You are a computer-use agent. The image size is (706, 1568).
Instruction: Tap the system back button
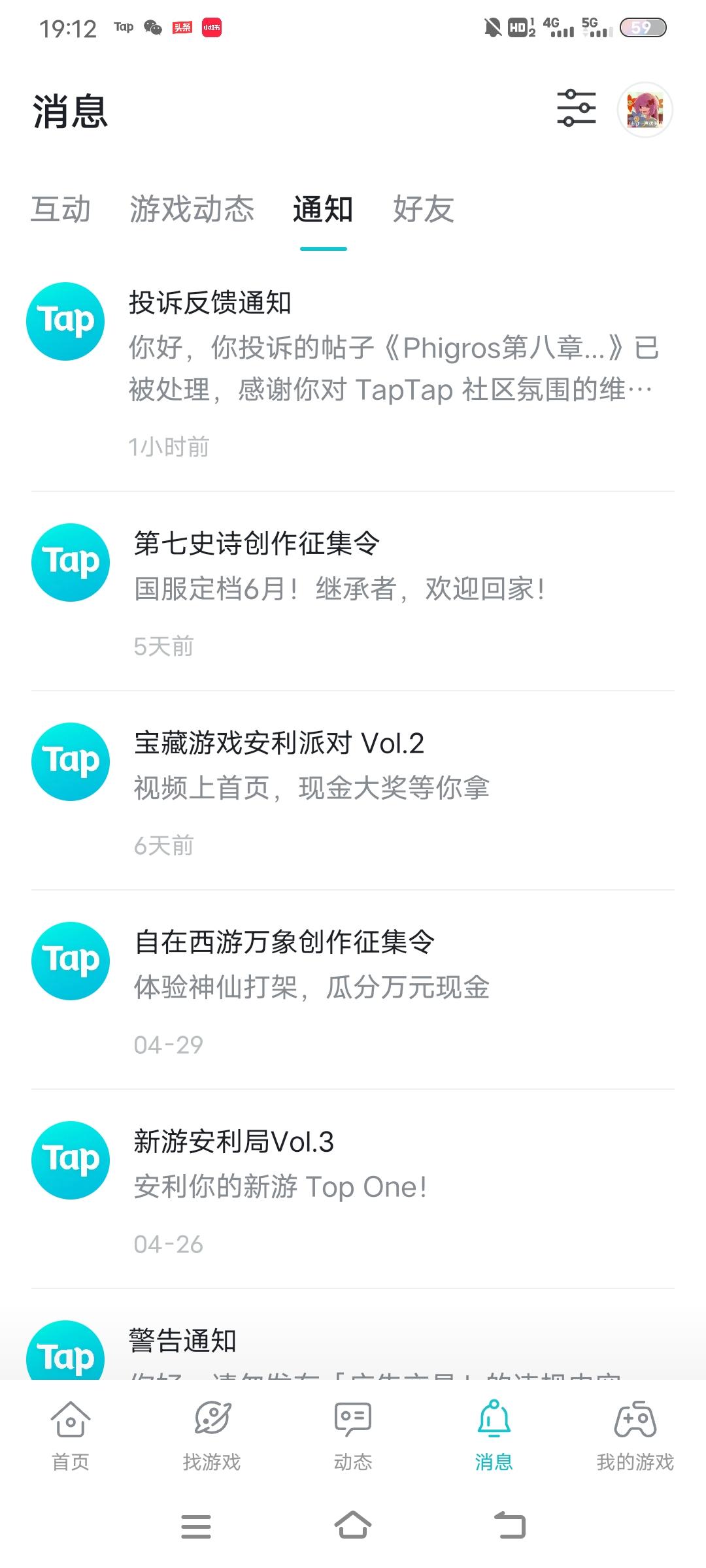coord(509,1526)
